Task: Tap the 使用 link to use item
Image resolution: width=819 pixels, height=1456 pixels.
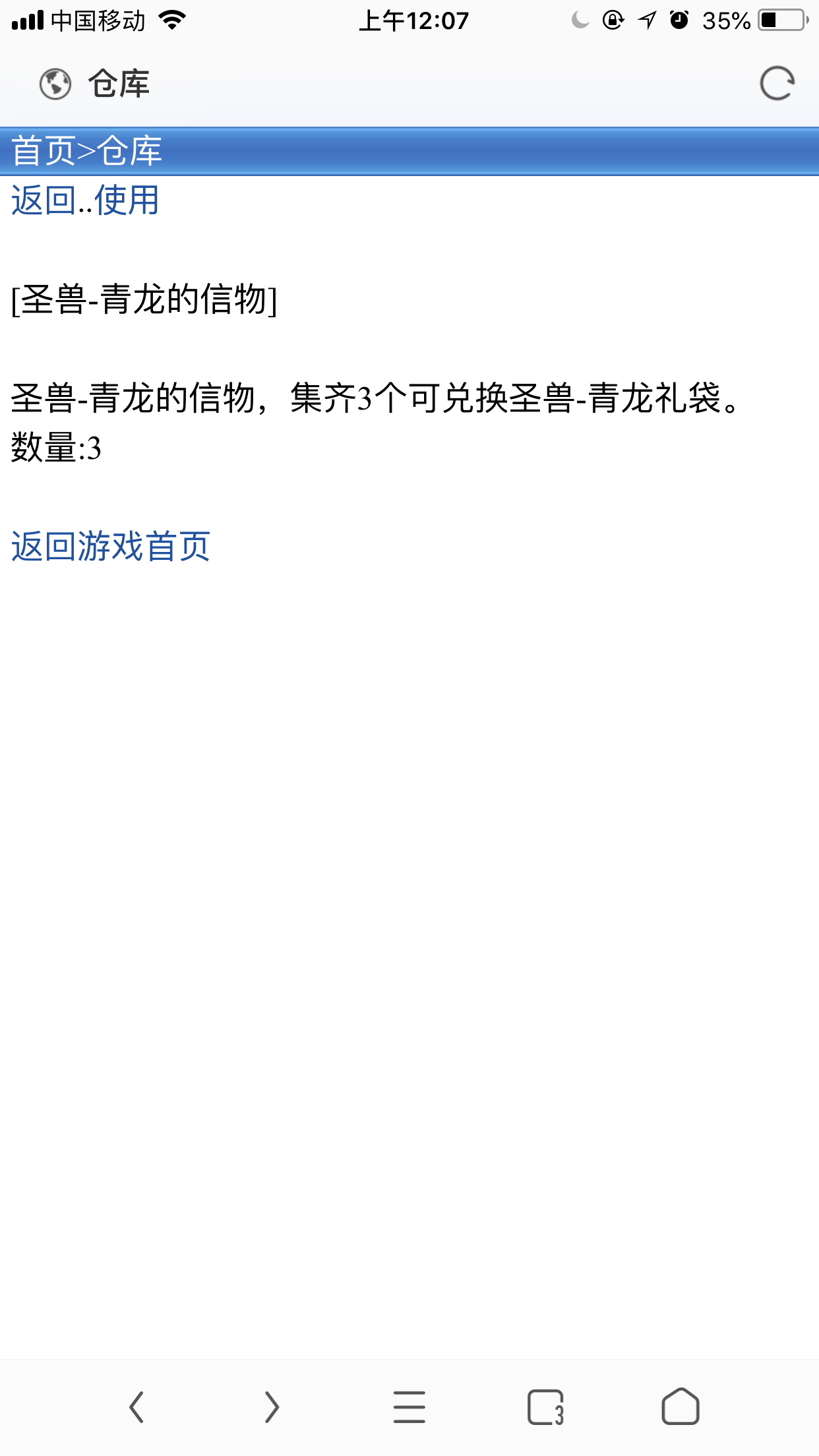Action: pos(127,200)
